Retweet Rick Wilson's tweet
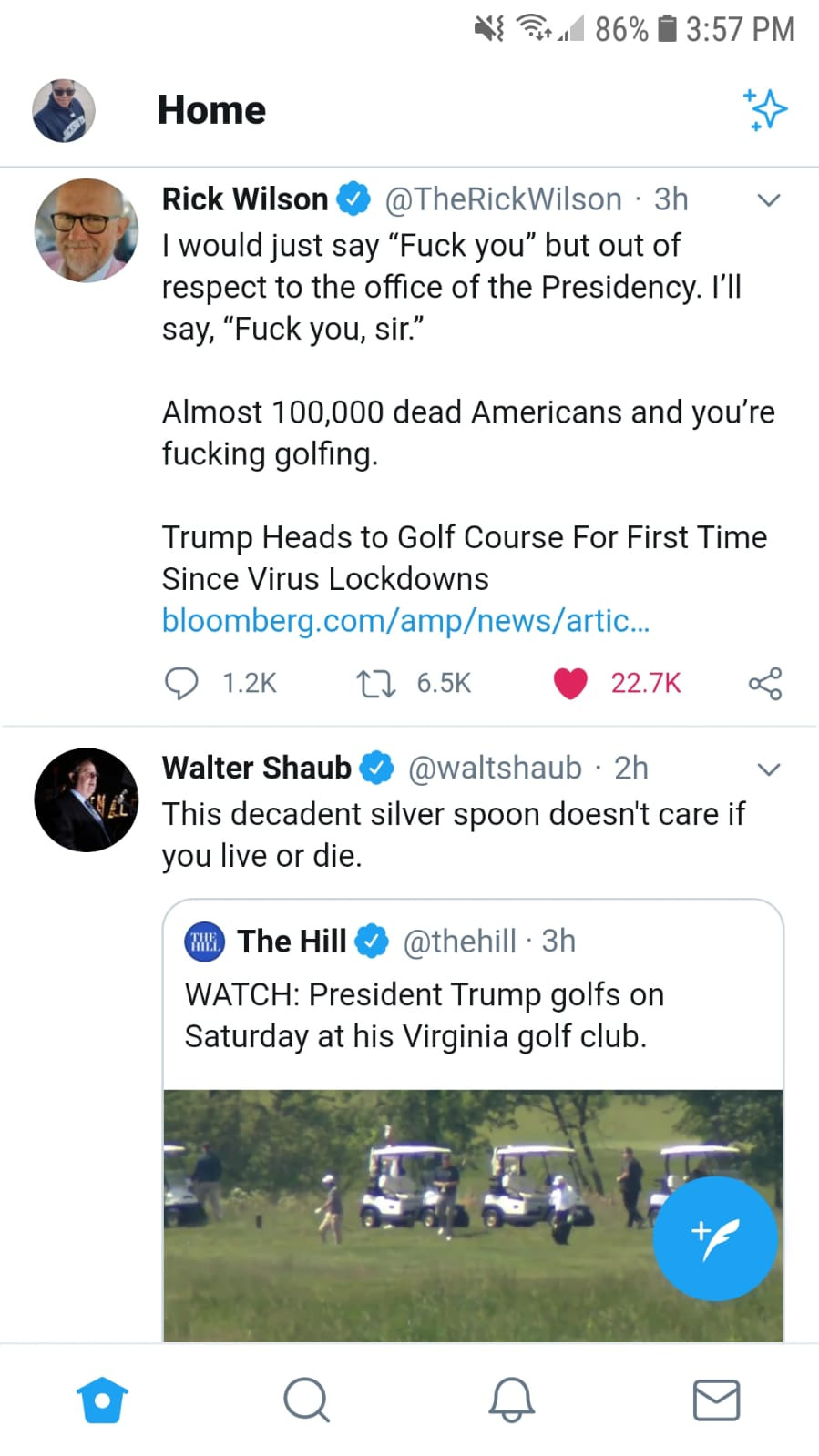819x1456 pixels. click(x=375, y=683)
